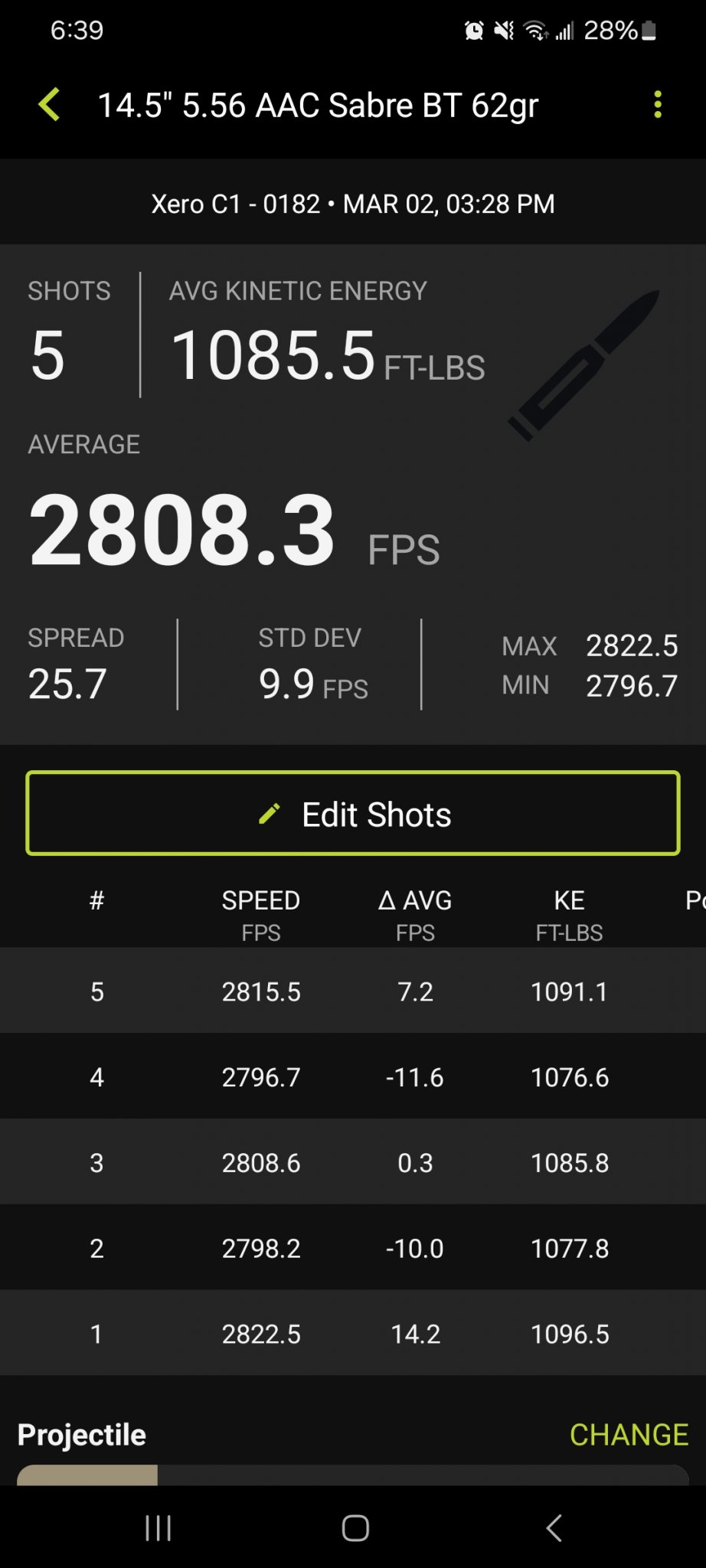This screenshot has width=706, height=1568.
Task: Go back using the green arrow
Action: coord(49,105)
